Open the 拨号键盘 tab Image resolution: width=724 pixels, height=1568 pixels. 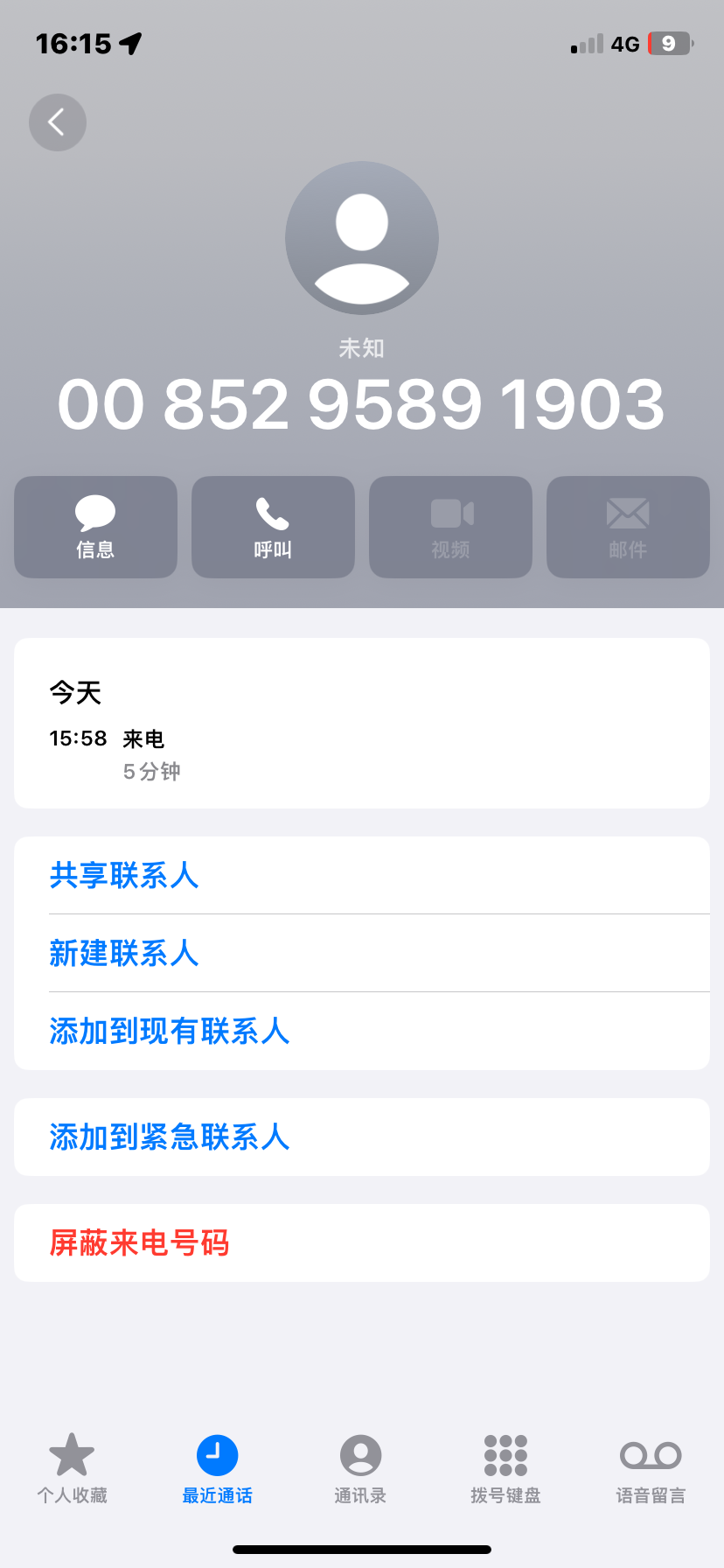point(505,1469)
